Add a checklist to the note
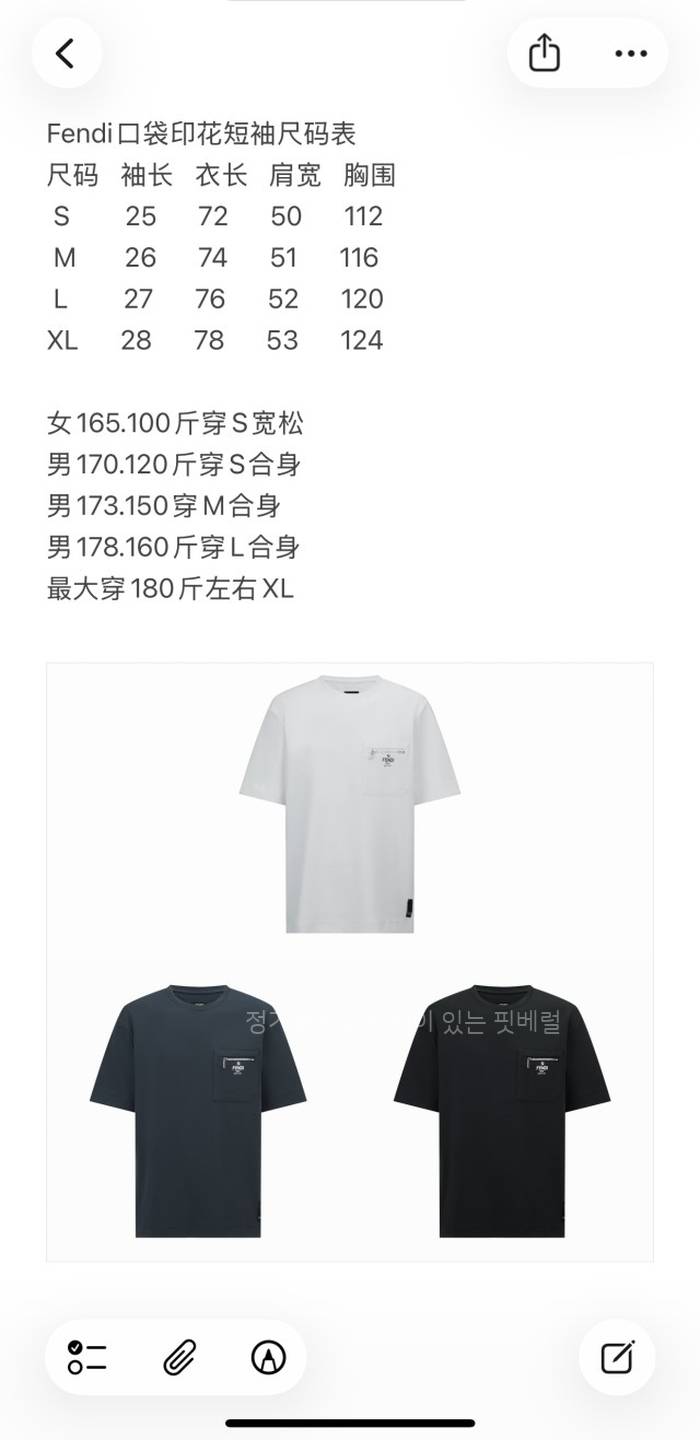 click(x=88, y=1357)
